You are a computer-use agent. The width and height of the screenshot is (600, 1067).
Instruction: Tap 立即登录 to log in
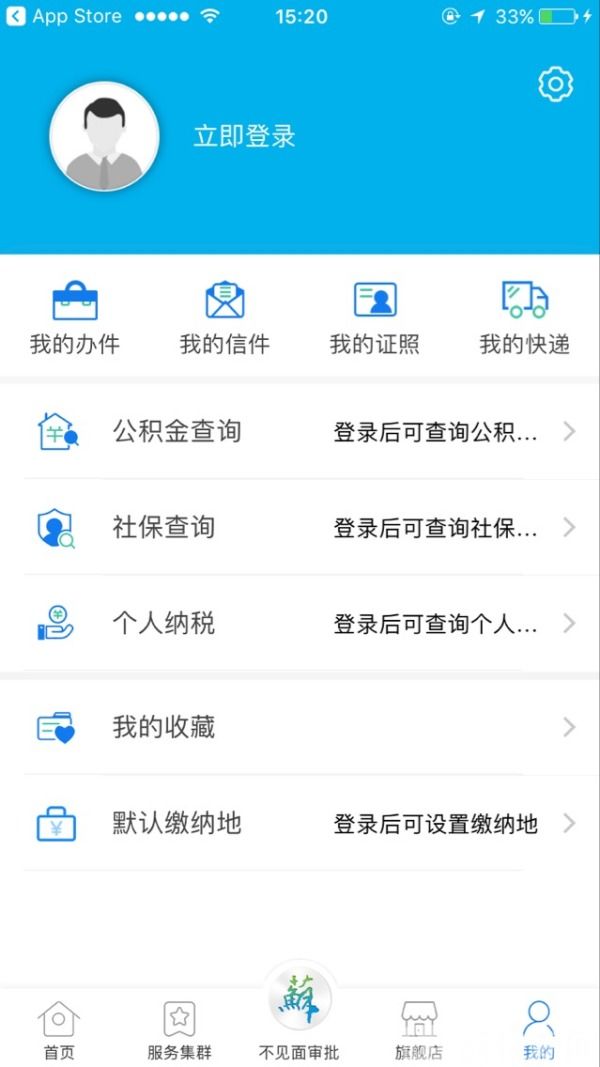point(245,136)
